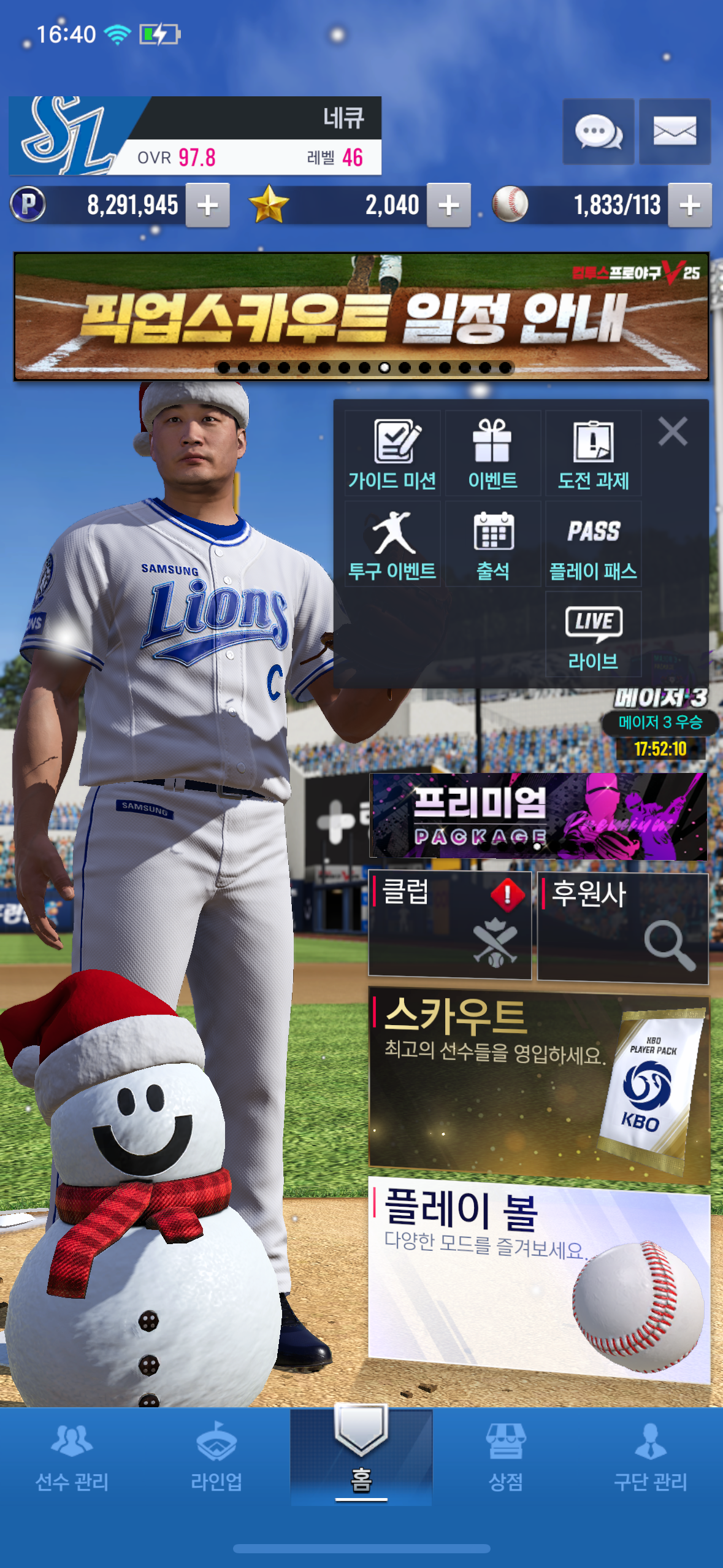Open the 프리미엄 PACKAGE banner
Image resolution: width=723 pixels, height=1568 pixels.
coord(538,816)
